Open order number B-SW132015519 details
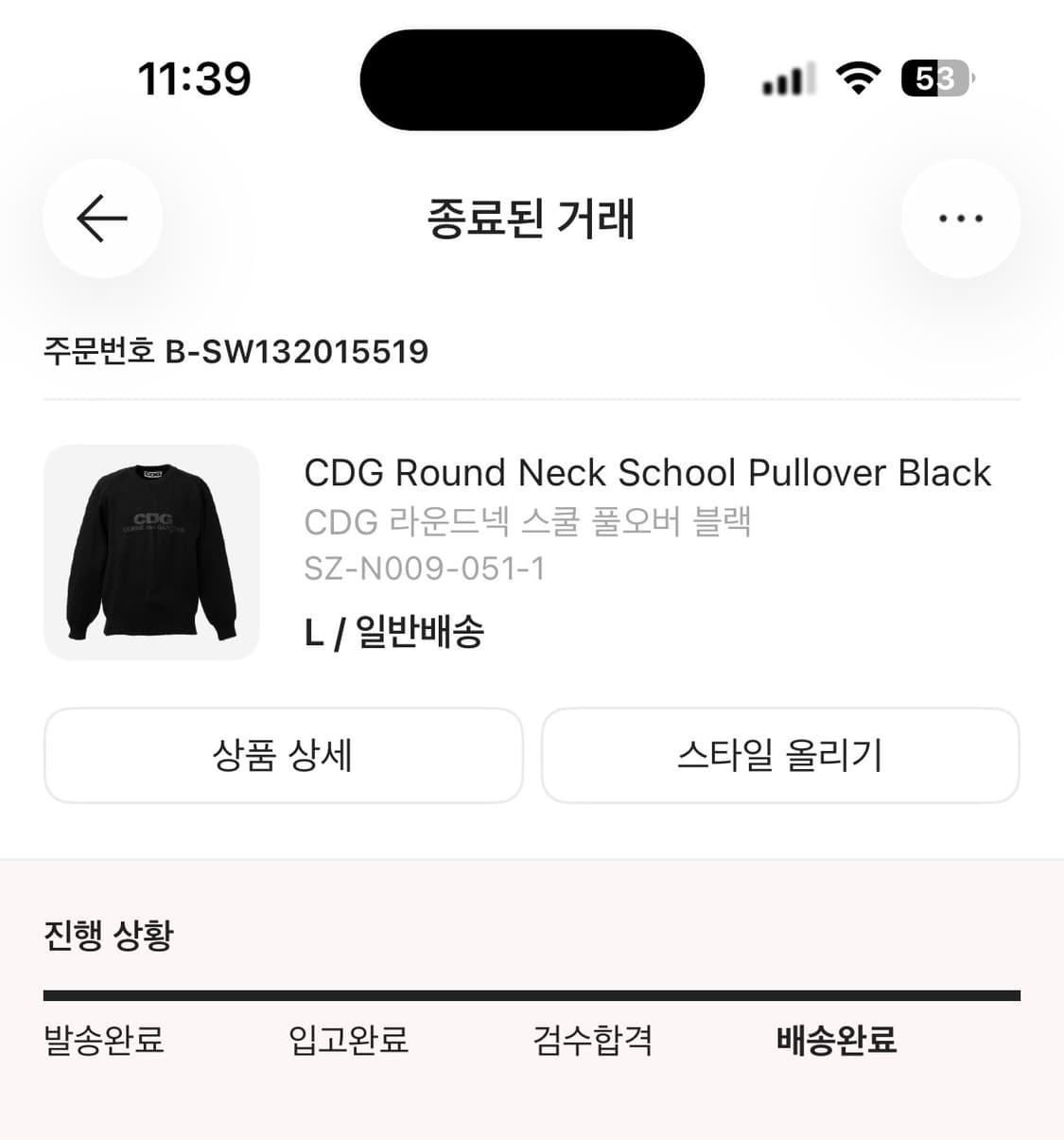Screen dimensions: 1064x1140 click(235, 351)
